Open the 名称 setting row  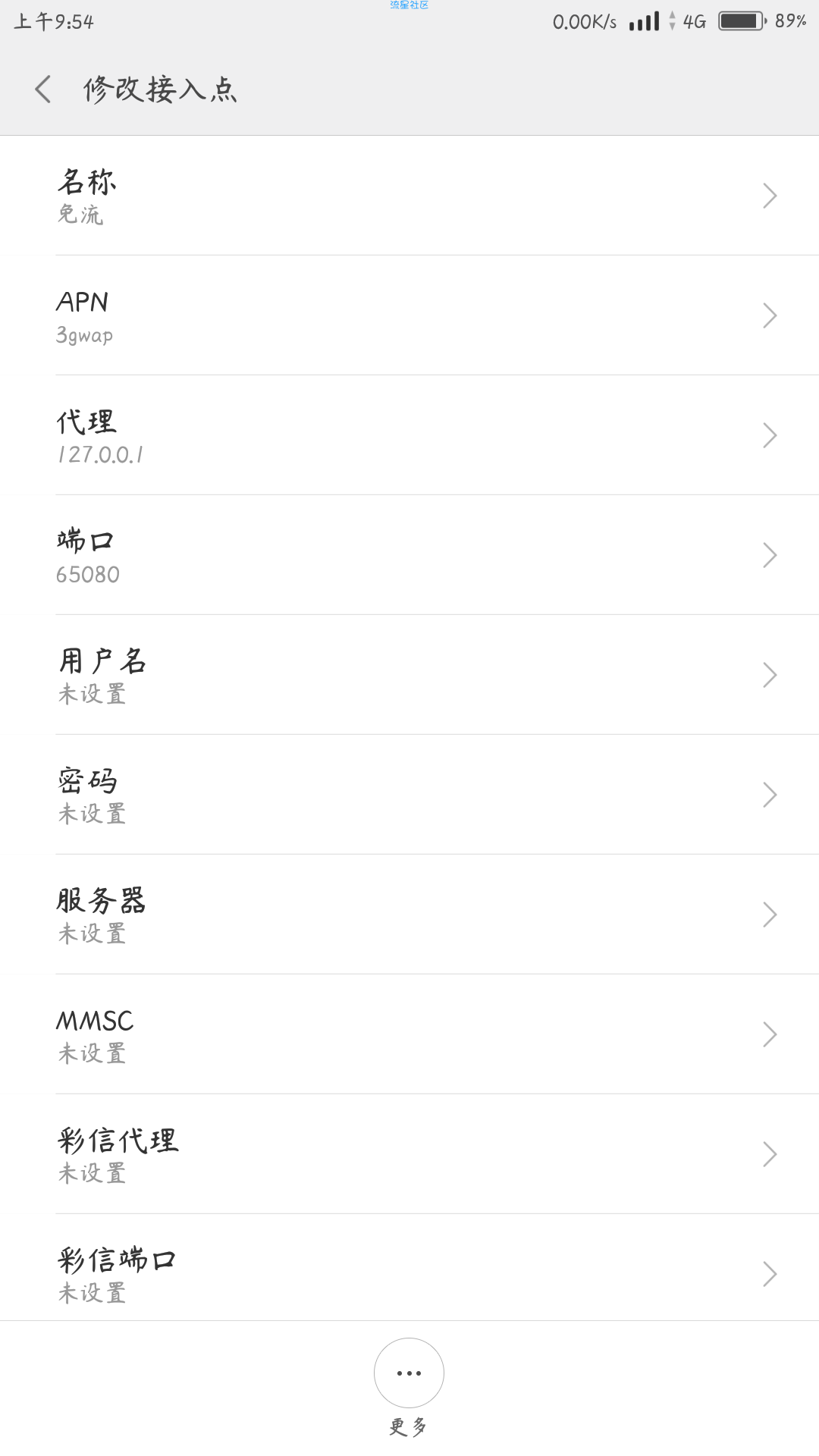[409, 196]
